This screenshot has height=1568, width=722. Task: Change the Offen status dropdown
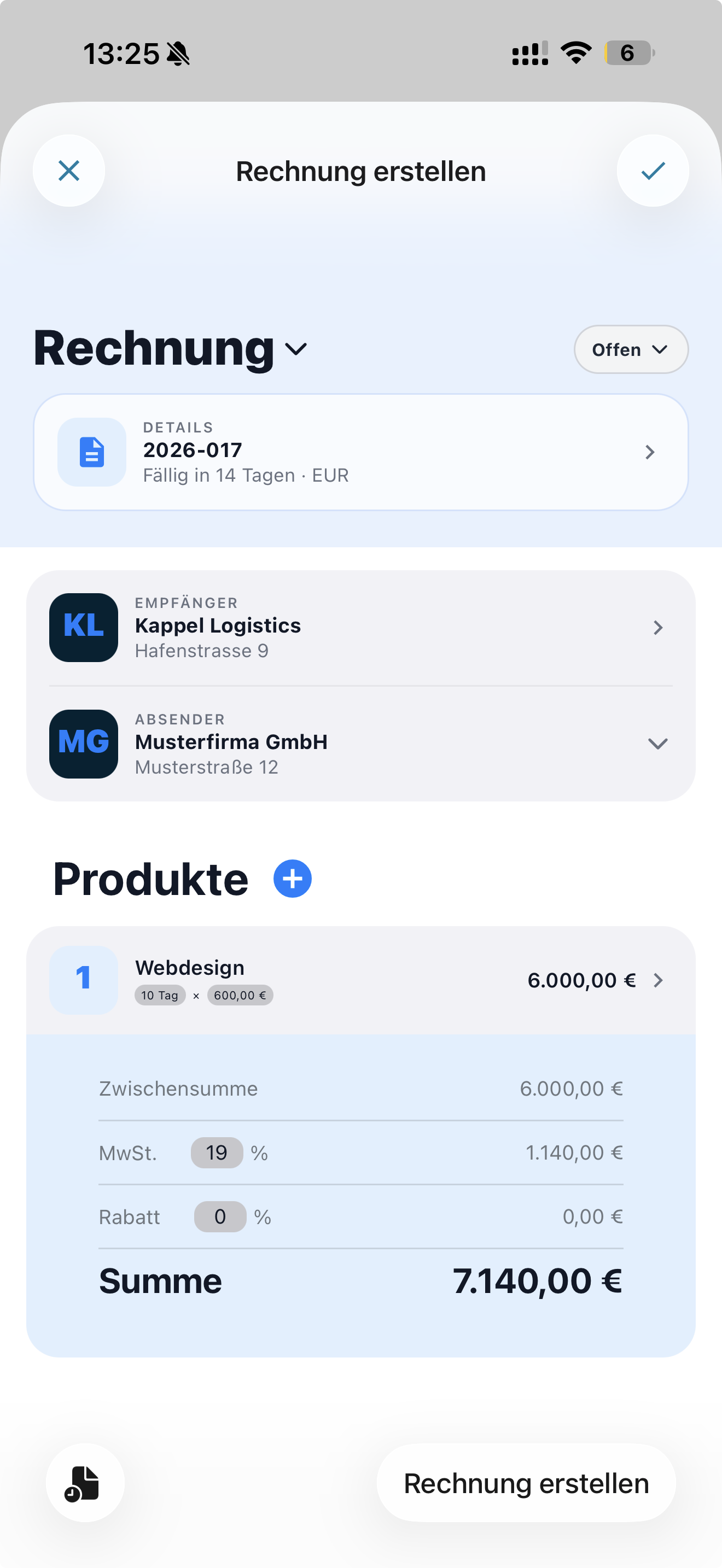click(x=631, y=349)
